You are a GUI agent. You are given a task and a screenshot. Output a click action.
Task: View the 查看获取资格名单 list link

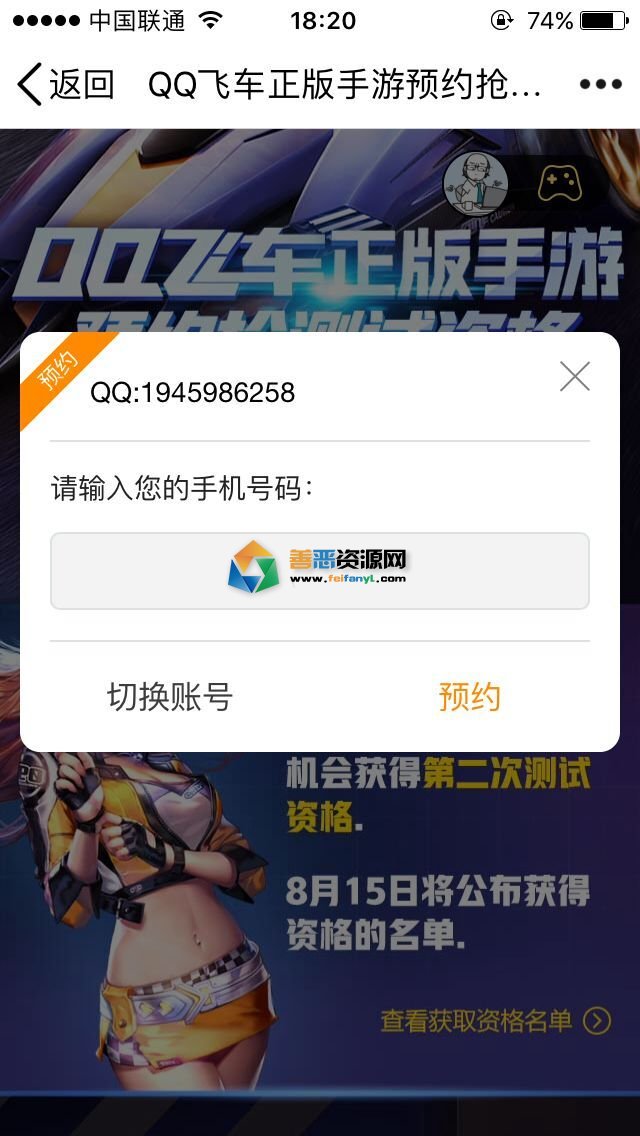pyautogui.click(x=495, y=1021)
